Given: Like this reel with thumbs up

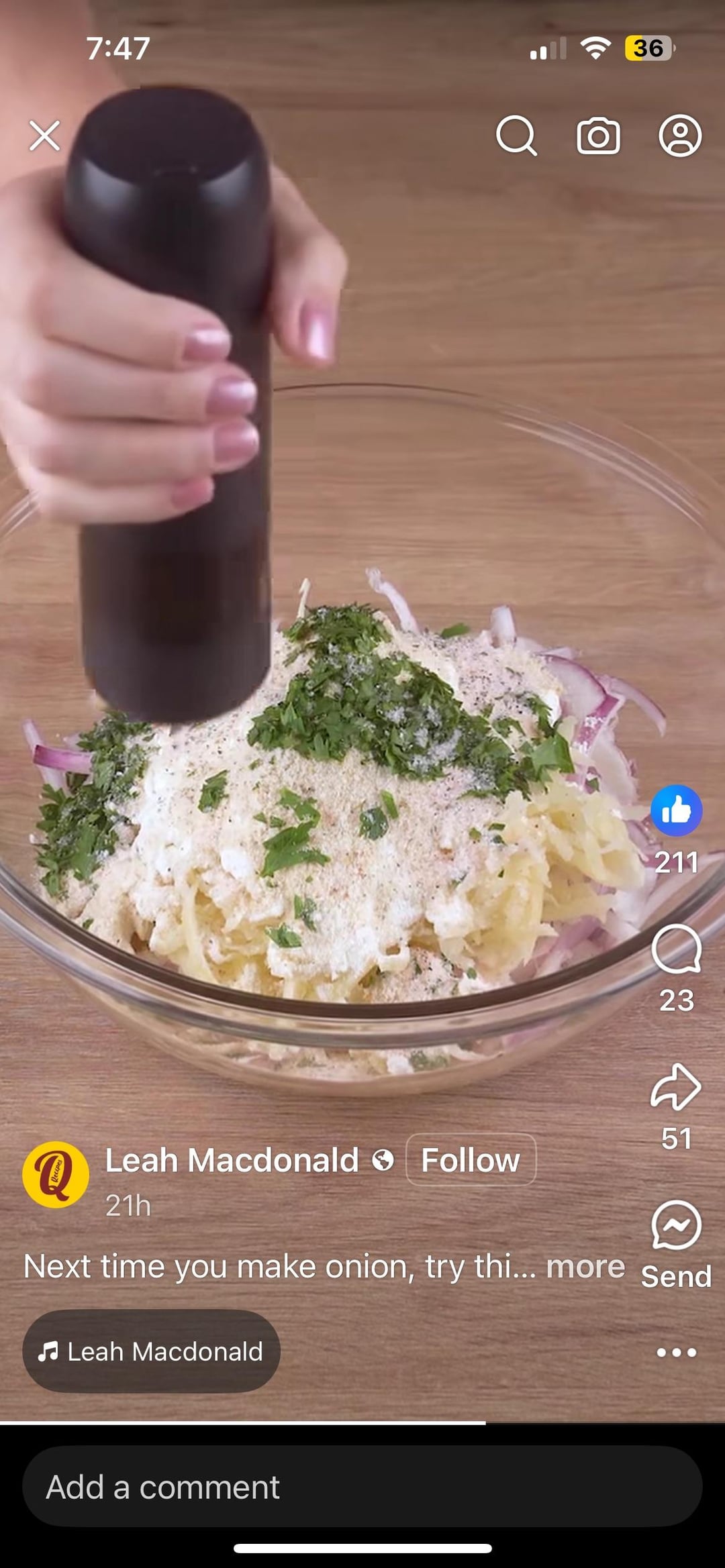Looking at the screenshot, I should 676,811.
